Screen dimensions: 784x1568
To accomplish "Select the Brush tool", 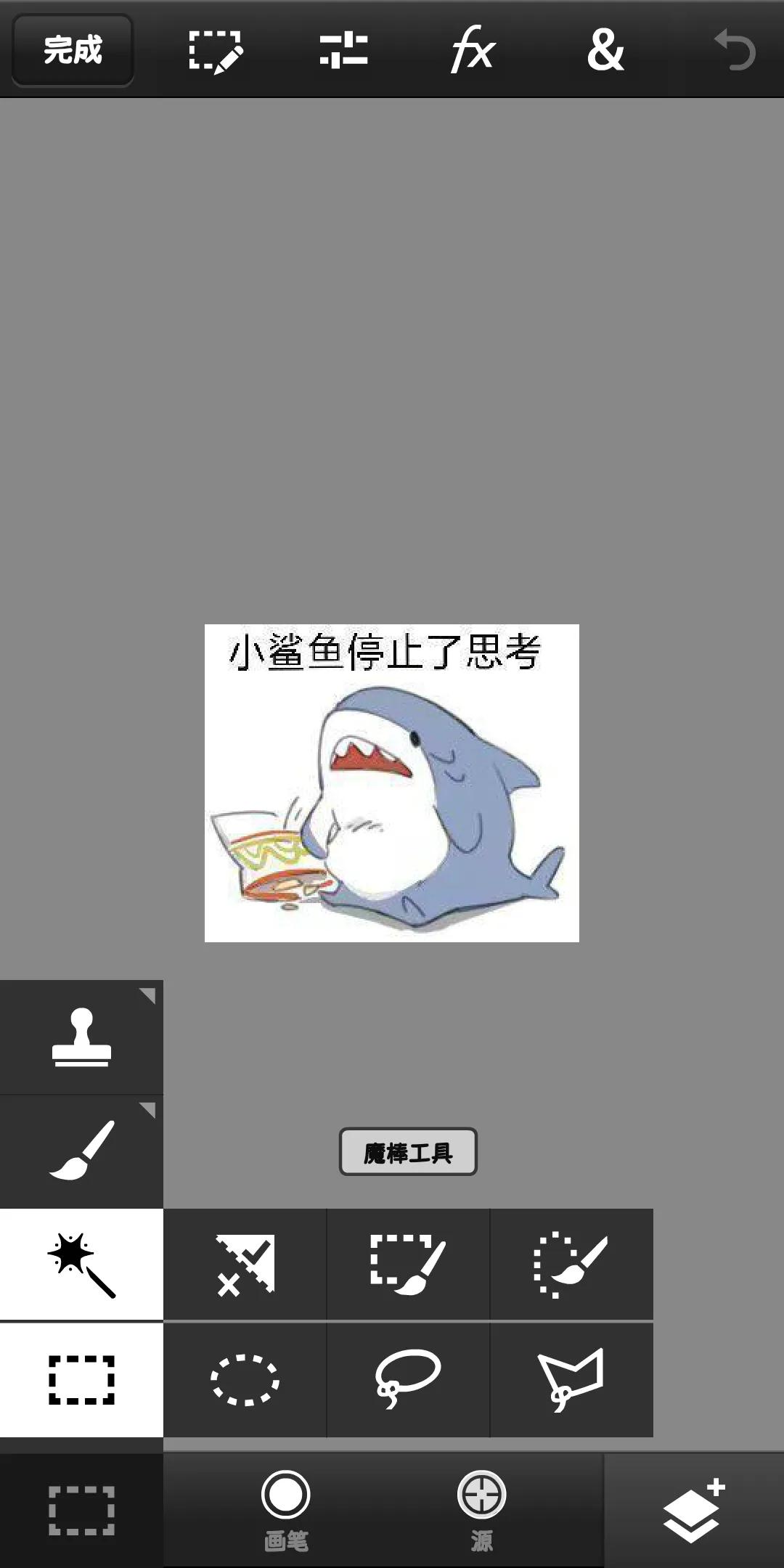I will point(81,1151).
